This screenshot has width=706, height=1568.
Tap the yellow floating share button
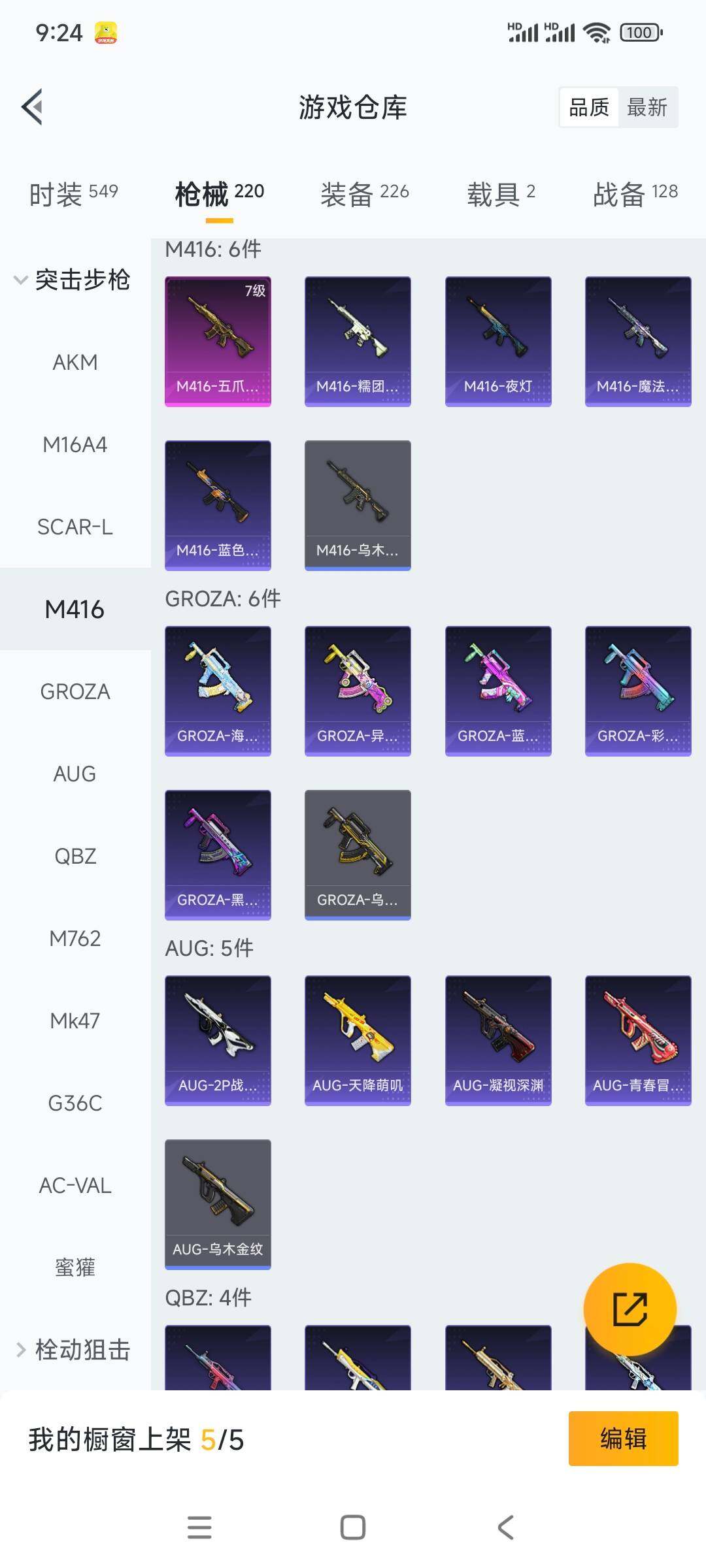(630, 1309)
